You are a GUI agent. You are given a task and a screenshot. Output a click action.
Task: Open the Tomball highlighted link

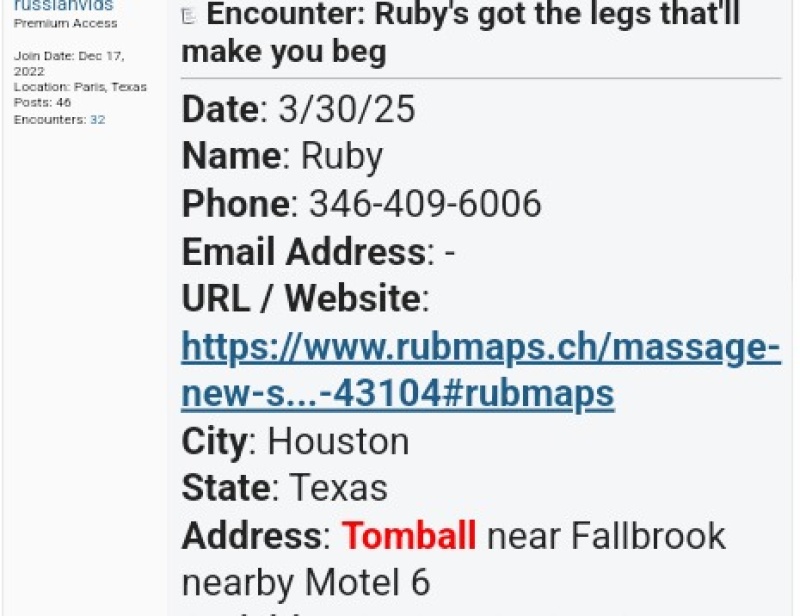(x=409, y=536)
